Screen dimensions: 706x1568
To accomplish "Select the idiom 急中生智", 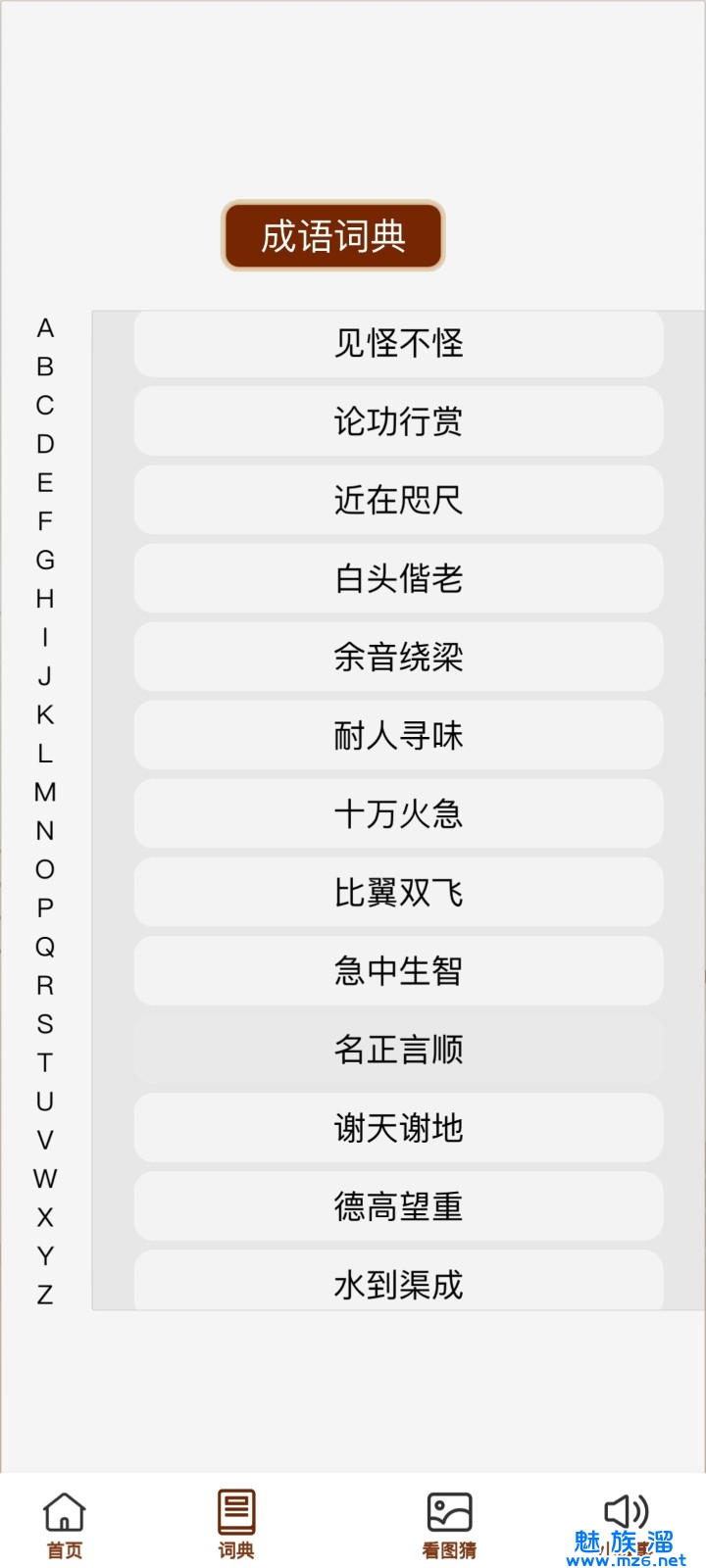I will pyautogui.click(x=398, y=970).
